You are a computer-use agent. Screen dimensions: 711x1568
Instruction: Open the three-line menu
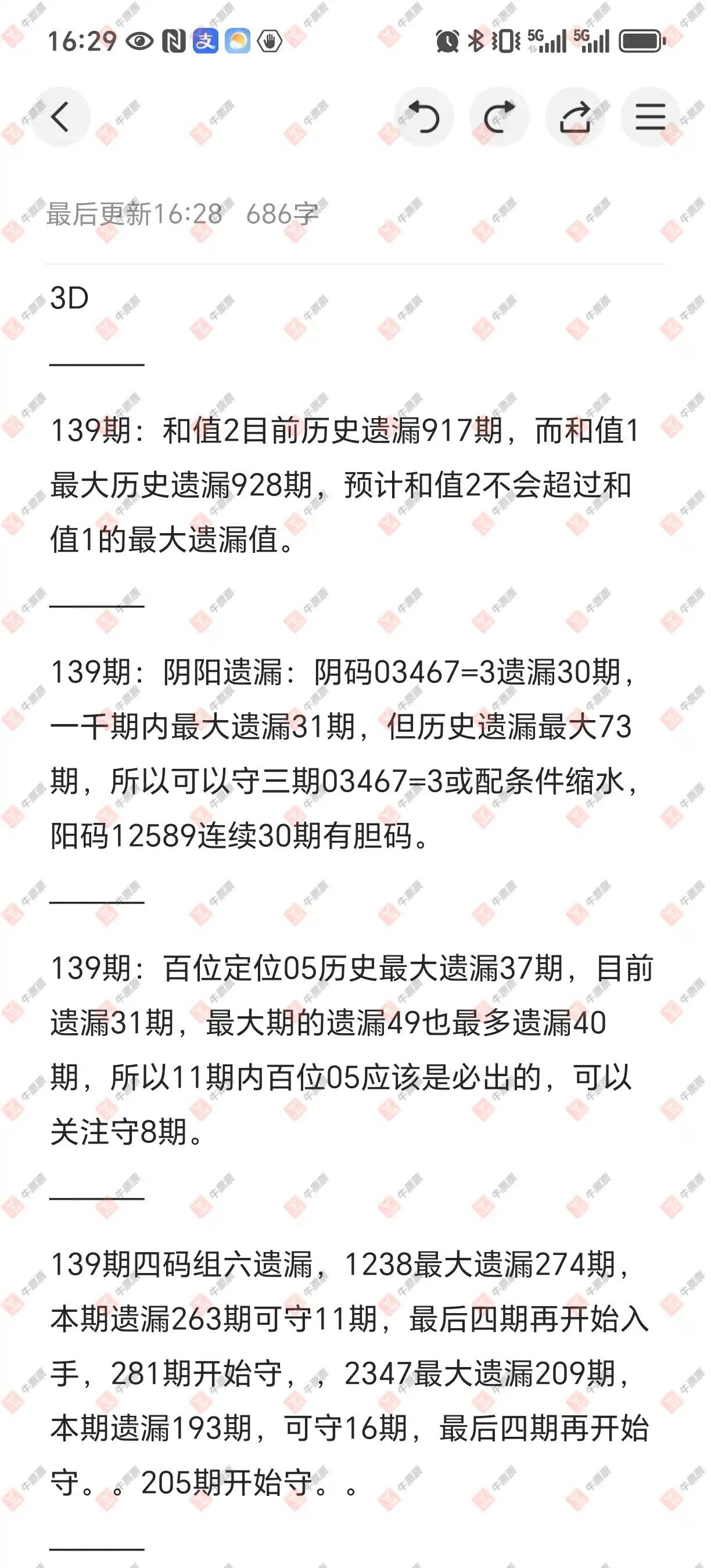click(650, 117)
